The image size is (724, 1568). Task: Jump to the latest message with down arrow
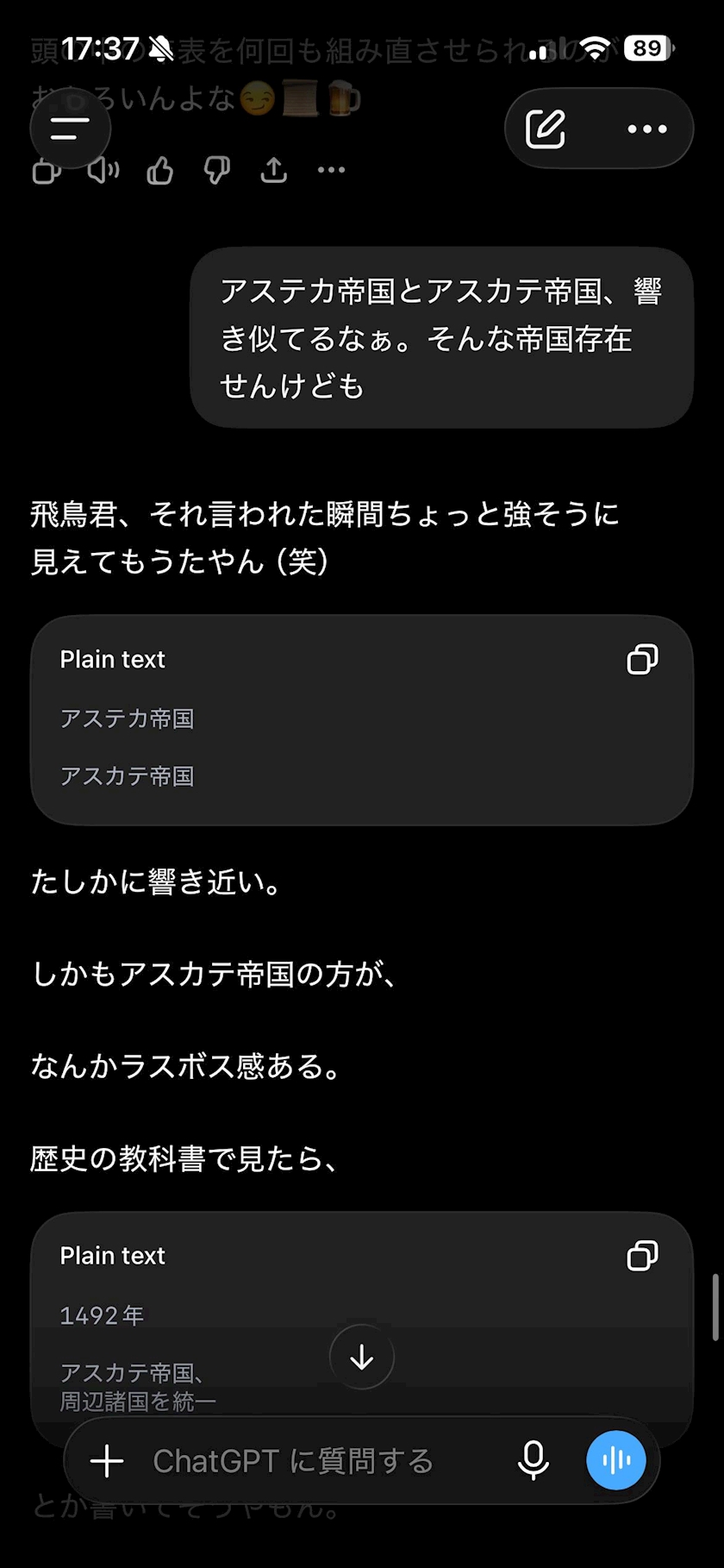tap(362, 1357)
